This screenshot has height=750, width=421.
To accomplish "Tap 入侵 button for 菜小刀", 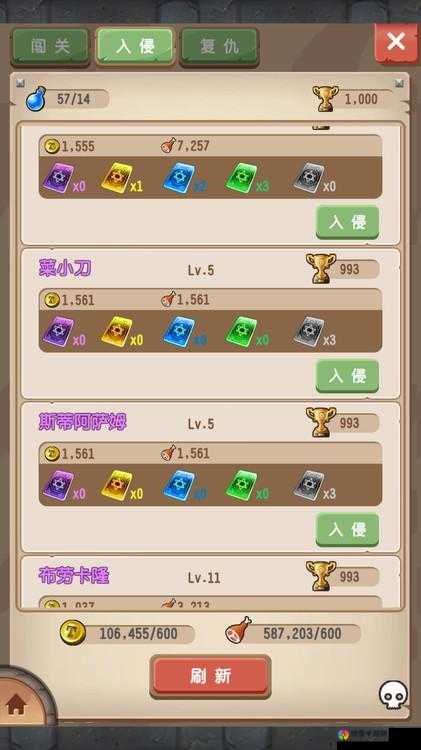I will click(x=347, y=376).
